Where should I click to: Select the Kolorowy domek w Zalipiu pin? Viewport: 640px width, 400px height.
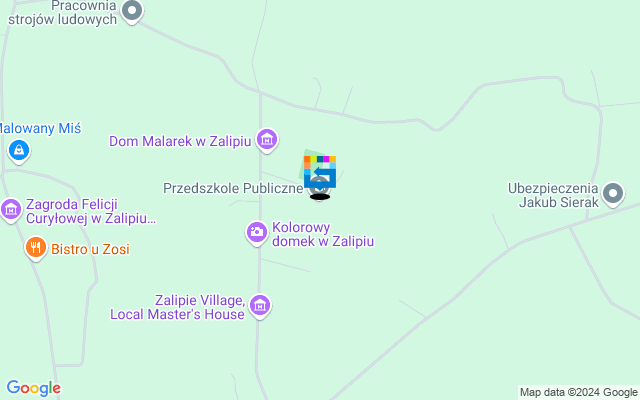point(257,233)
